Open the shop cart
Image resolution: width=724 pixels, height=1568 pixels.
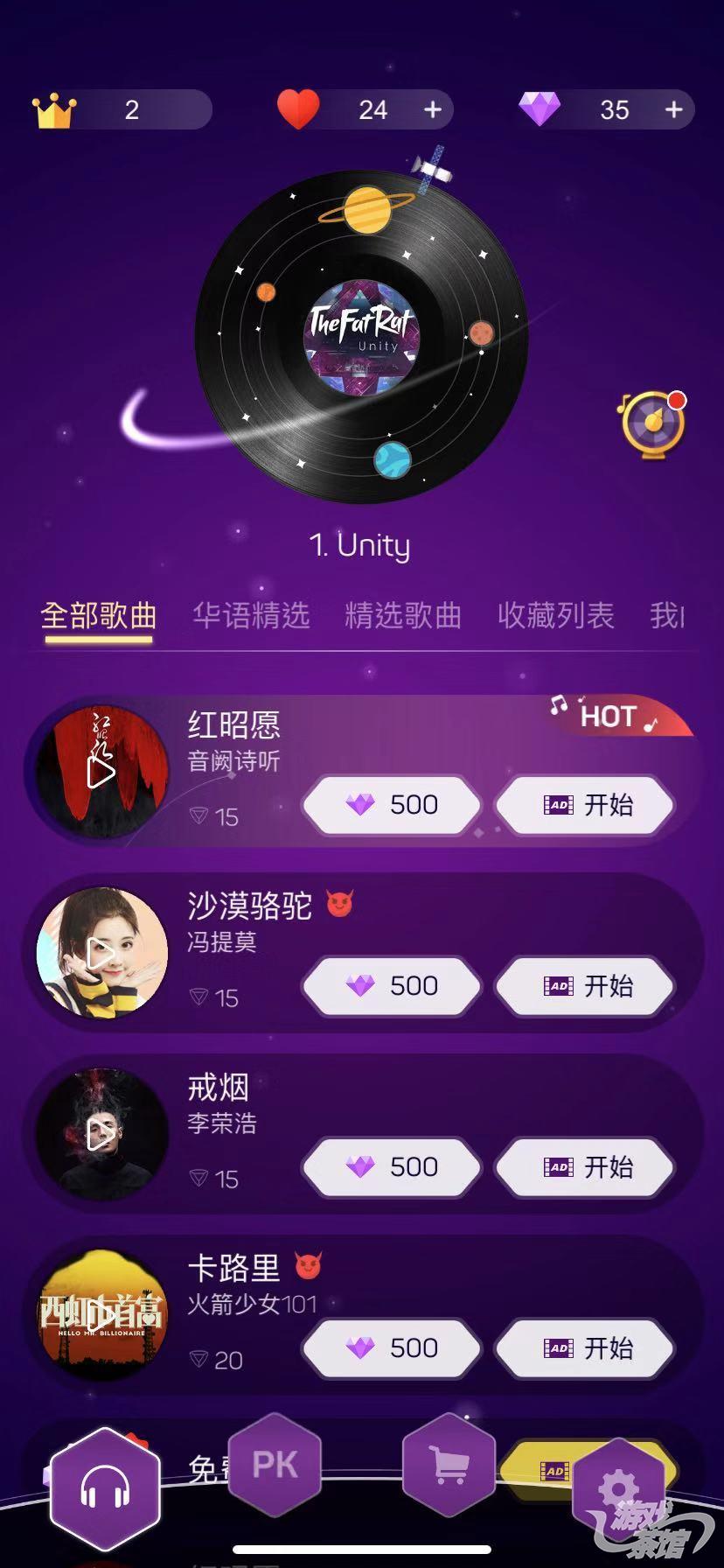[449, 1465]
